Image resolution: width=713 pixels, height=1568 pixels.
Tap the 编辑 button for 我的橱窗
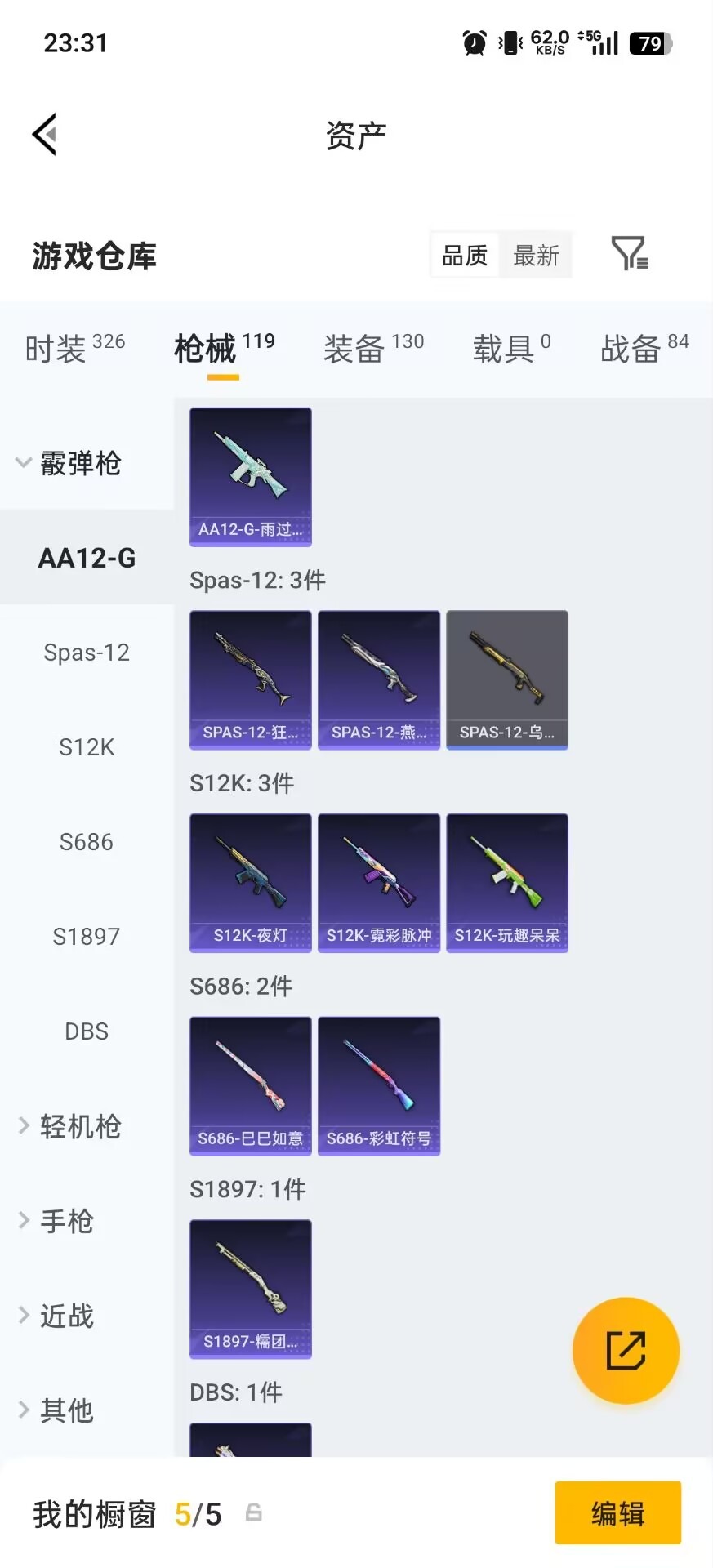coord(617,1513)
